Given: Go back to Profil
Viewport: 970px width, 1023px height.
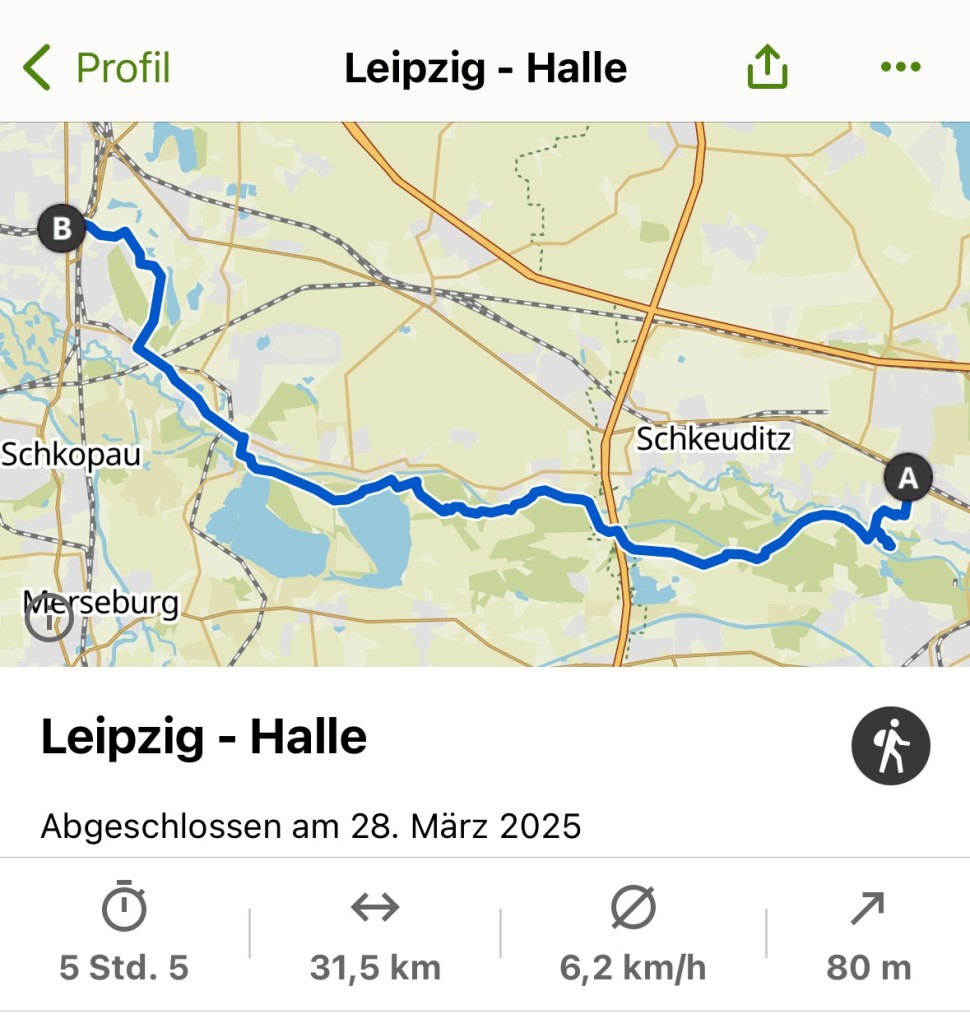Looking at the screenshot, I should pyautogui.click(x=97, y=69).
